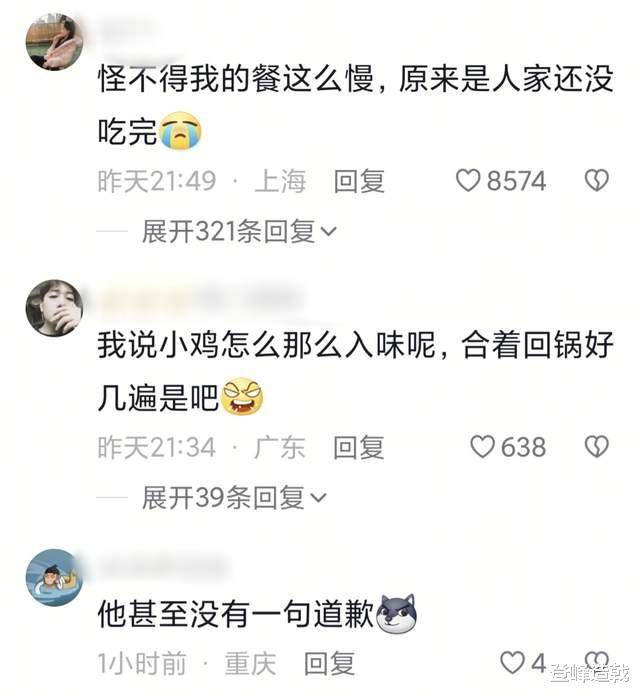Open avatar of the 上海 commenter

[x=54, y=41]
